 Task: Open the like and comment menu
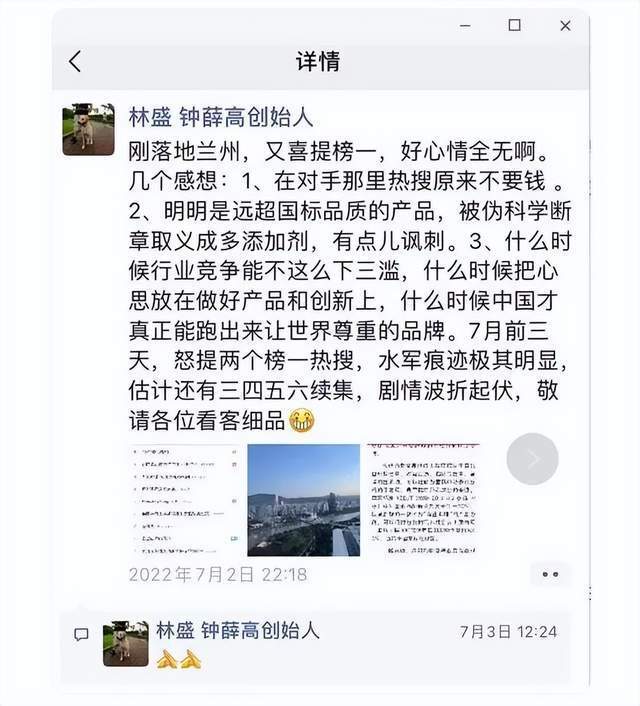point(550,574)
